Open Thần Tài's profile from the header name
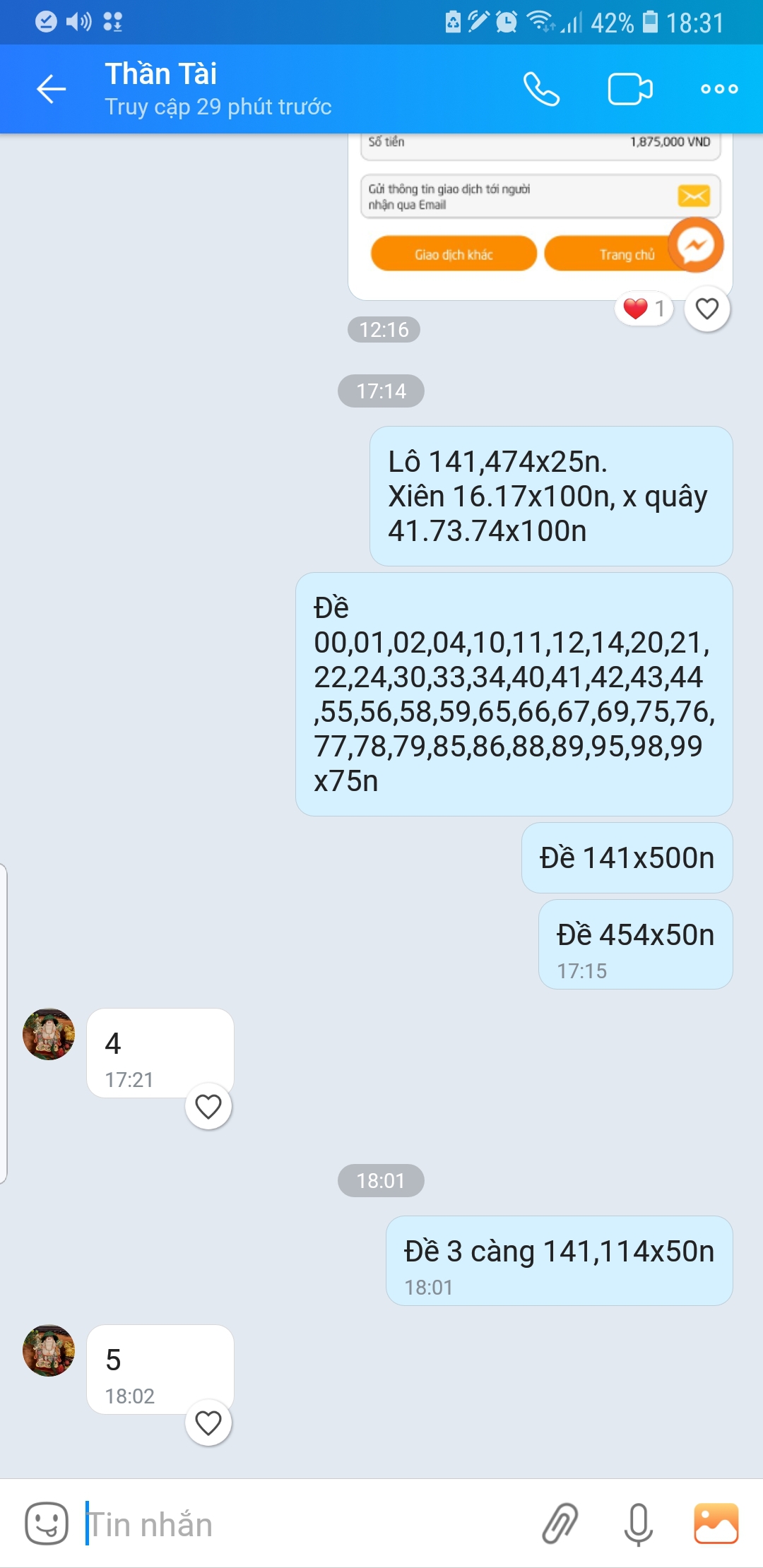The width and height of the screenshot is (763, 1568). coord(161,74)
